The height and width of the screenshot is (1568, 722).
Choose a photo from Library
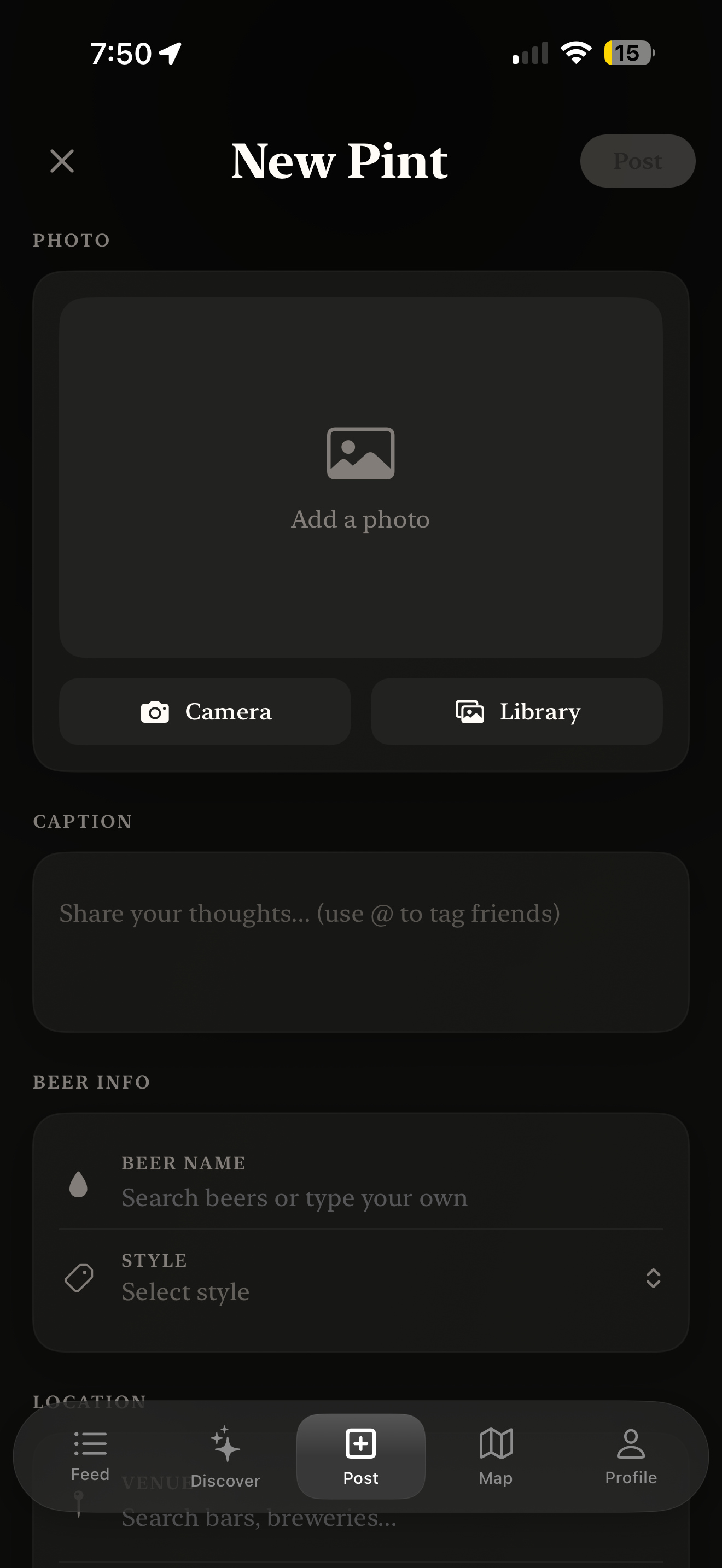point(517,712)
